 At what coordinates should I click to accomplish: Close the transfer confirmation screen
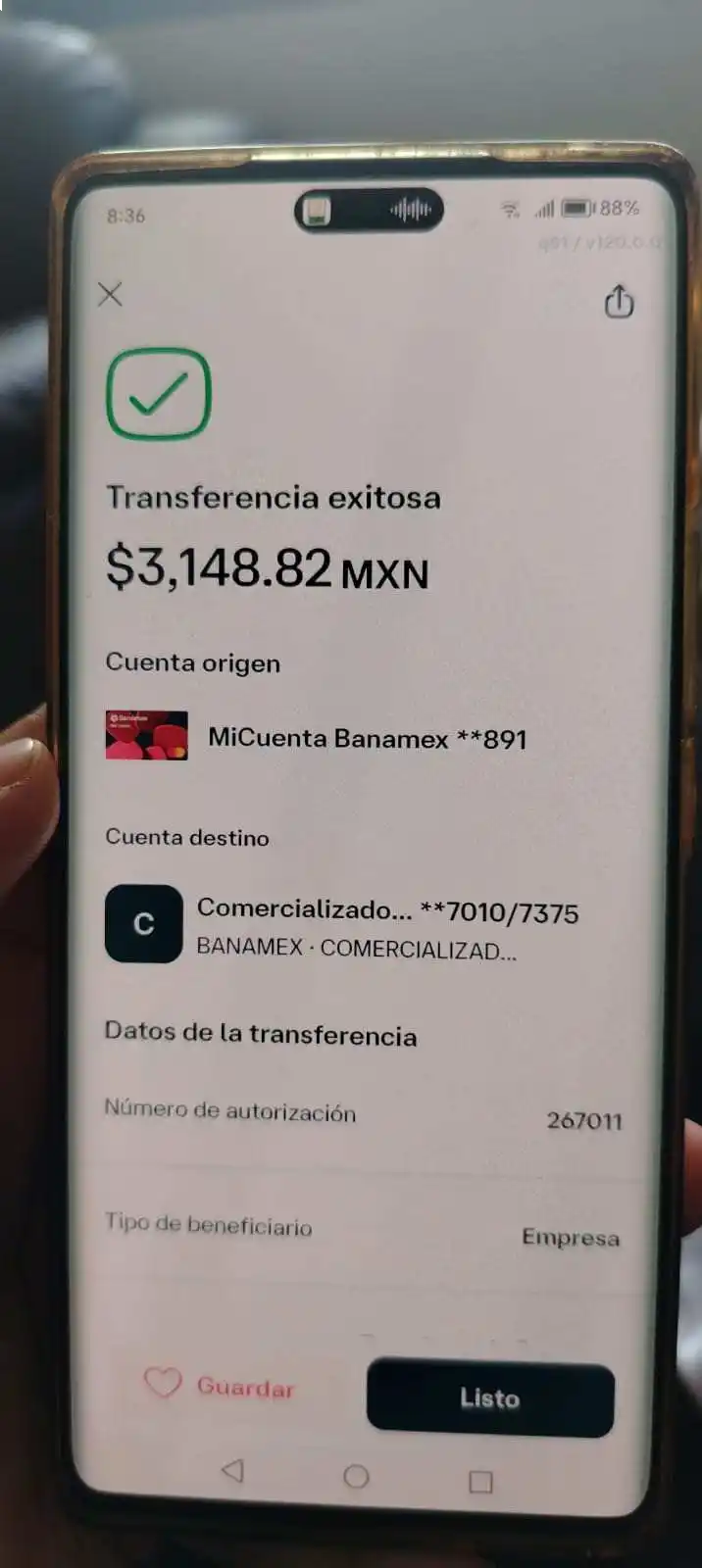(x=110, y=294)
